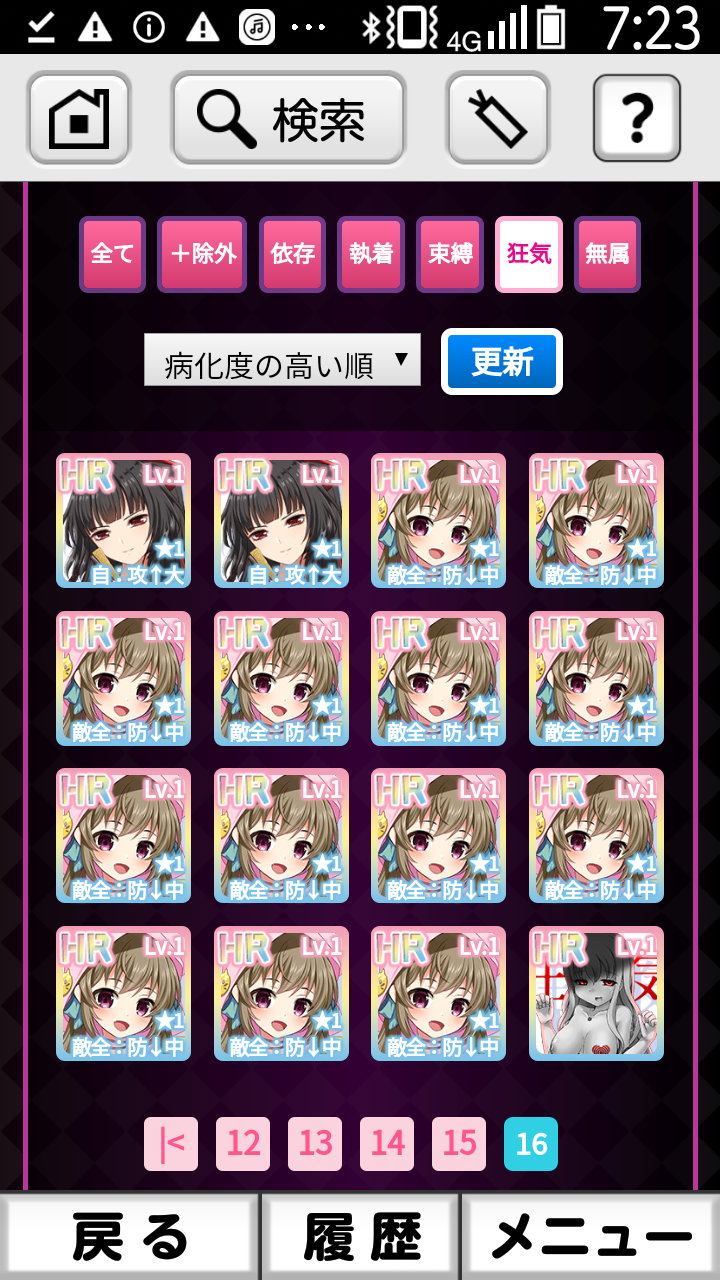
Task: Select the +除外 filter tab
Action: click(x=202, y=254)
